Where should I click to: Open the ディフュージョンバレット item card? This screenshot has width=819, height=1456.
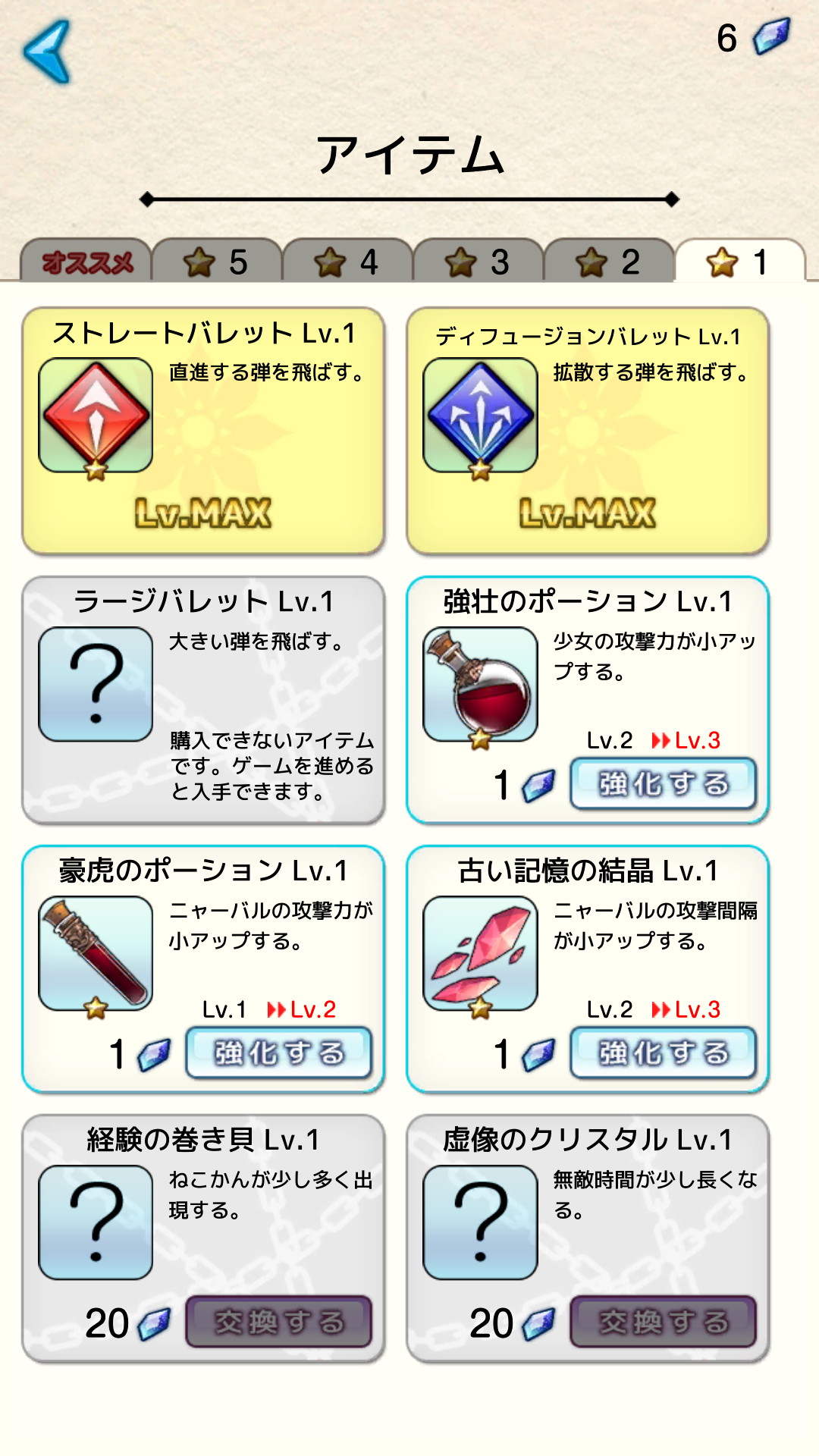click(x=588, y=430)
